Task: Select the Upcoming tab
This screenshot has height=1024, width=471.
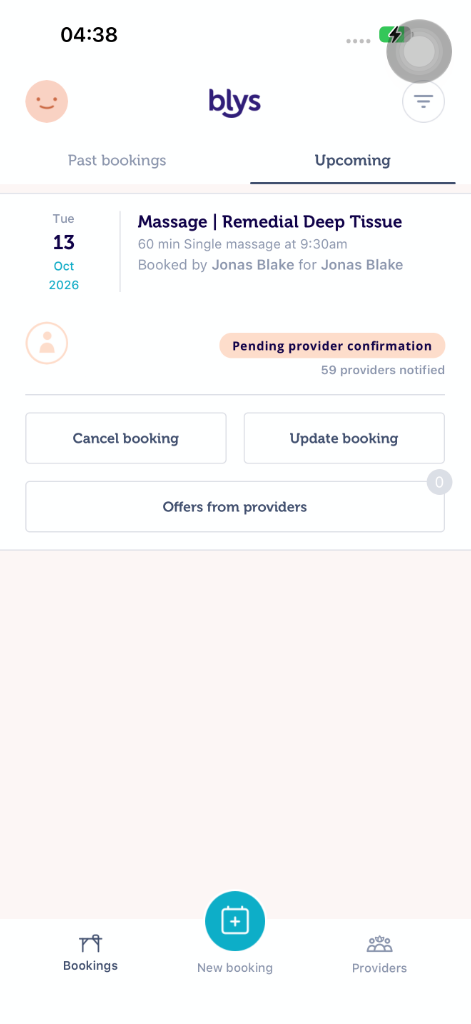Action: coord(353,160)
